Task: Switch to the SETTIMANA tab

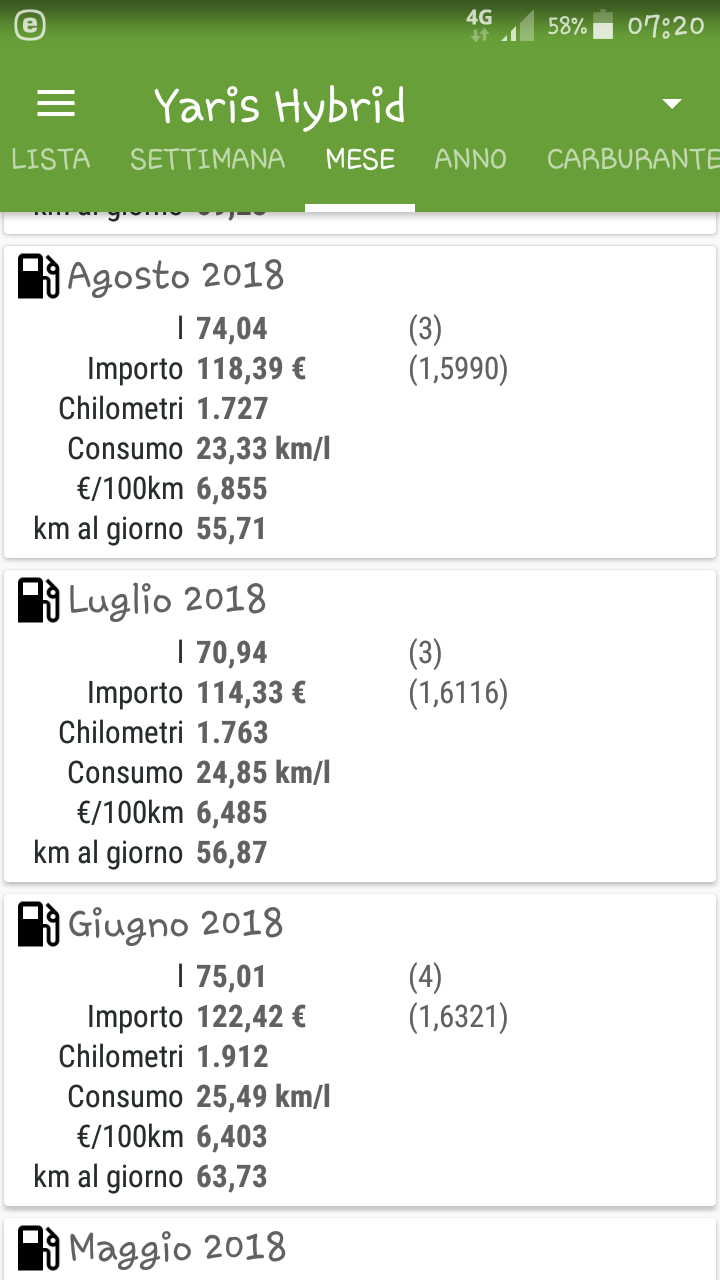Action: click(207, 159)
